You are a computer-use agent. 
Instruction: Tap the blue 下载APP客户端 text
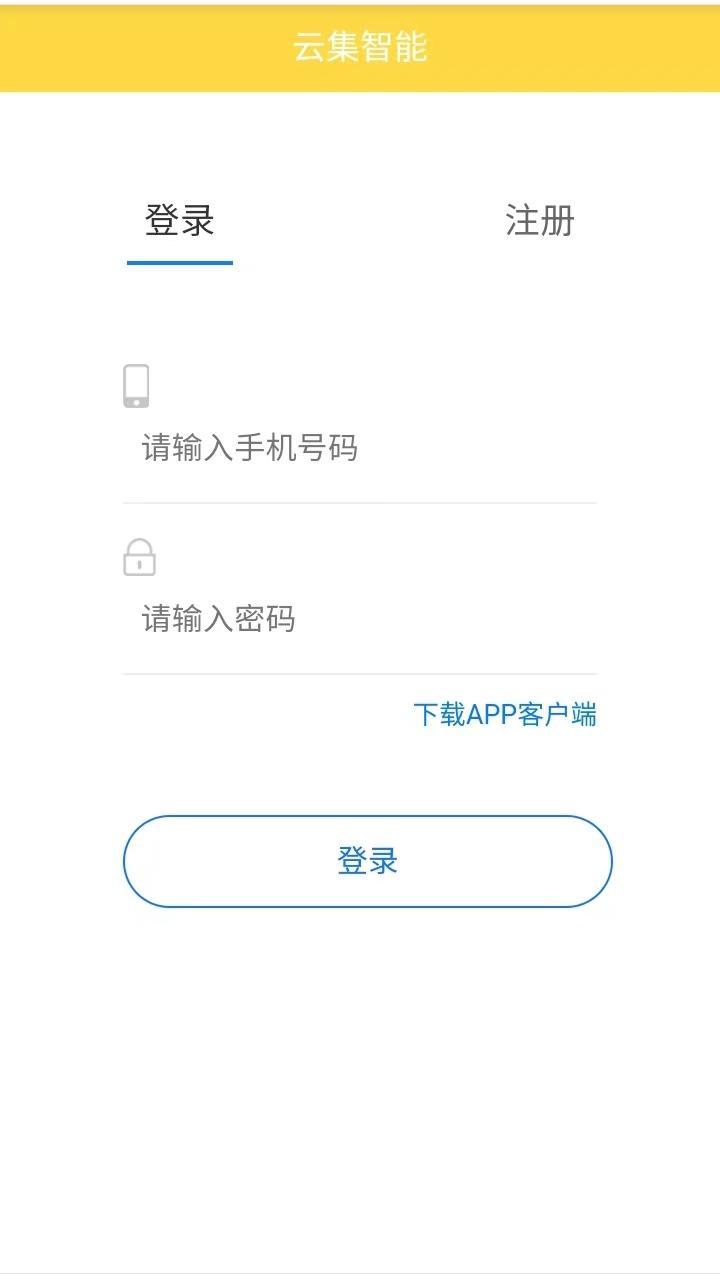point(506,716)
